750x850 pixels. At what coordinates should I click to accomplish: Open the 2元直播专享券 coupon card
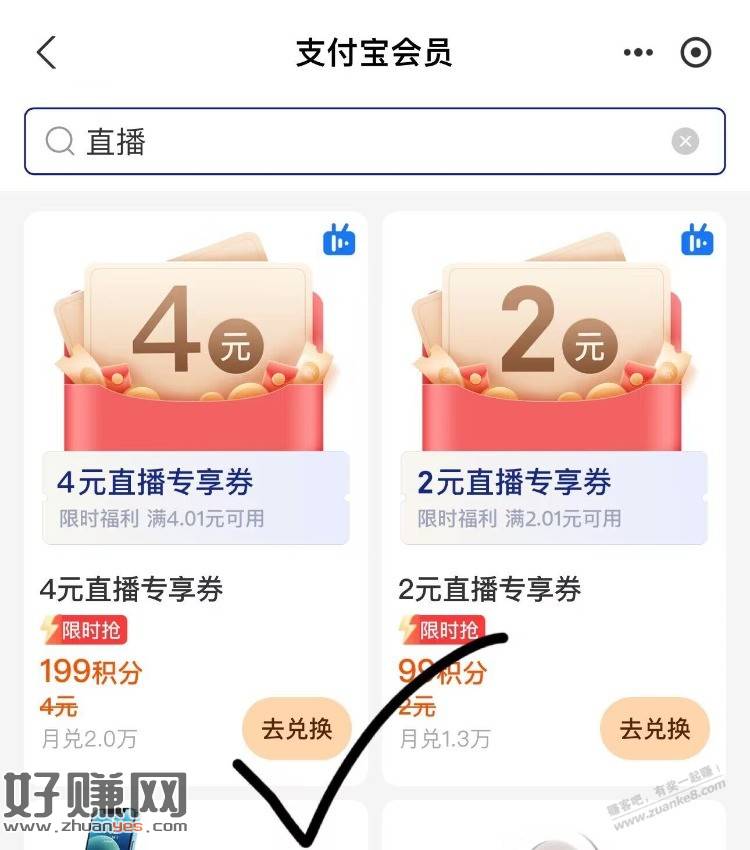pyautogui.click(x=554, y=400)
